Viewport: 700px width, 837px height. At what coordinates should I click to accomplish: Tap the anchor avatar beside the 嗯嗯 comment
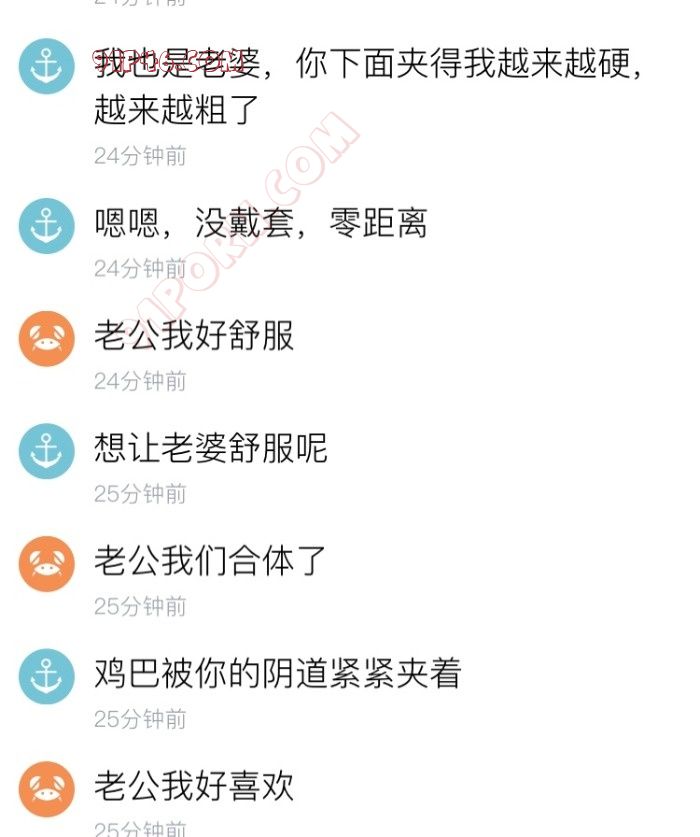tap(47, 226)
